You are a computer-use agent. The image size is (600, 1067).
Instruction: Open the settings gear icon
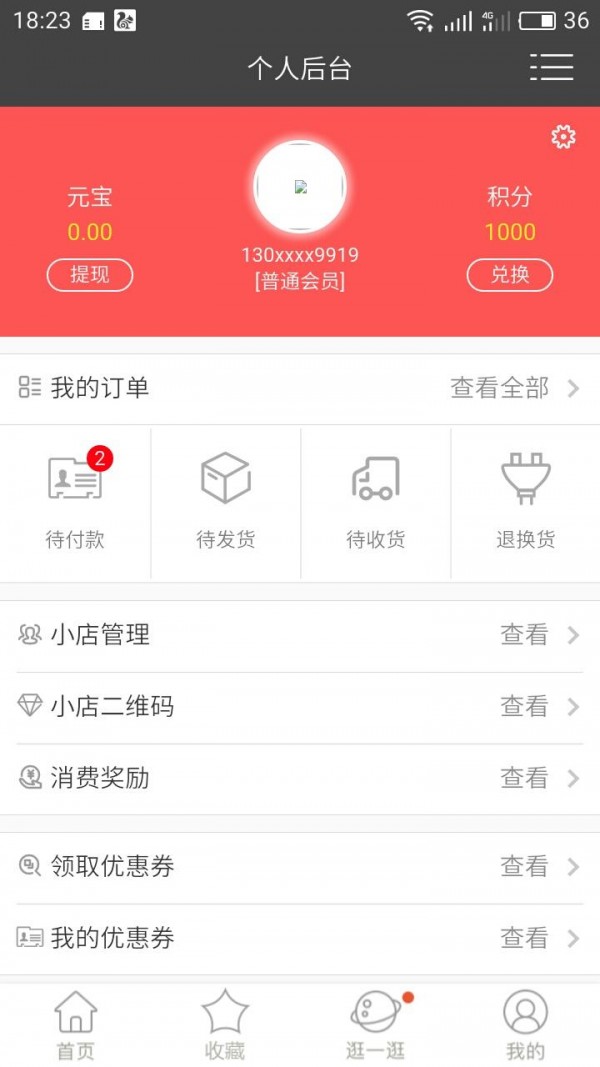563,138
